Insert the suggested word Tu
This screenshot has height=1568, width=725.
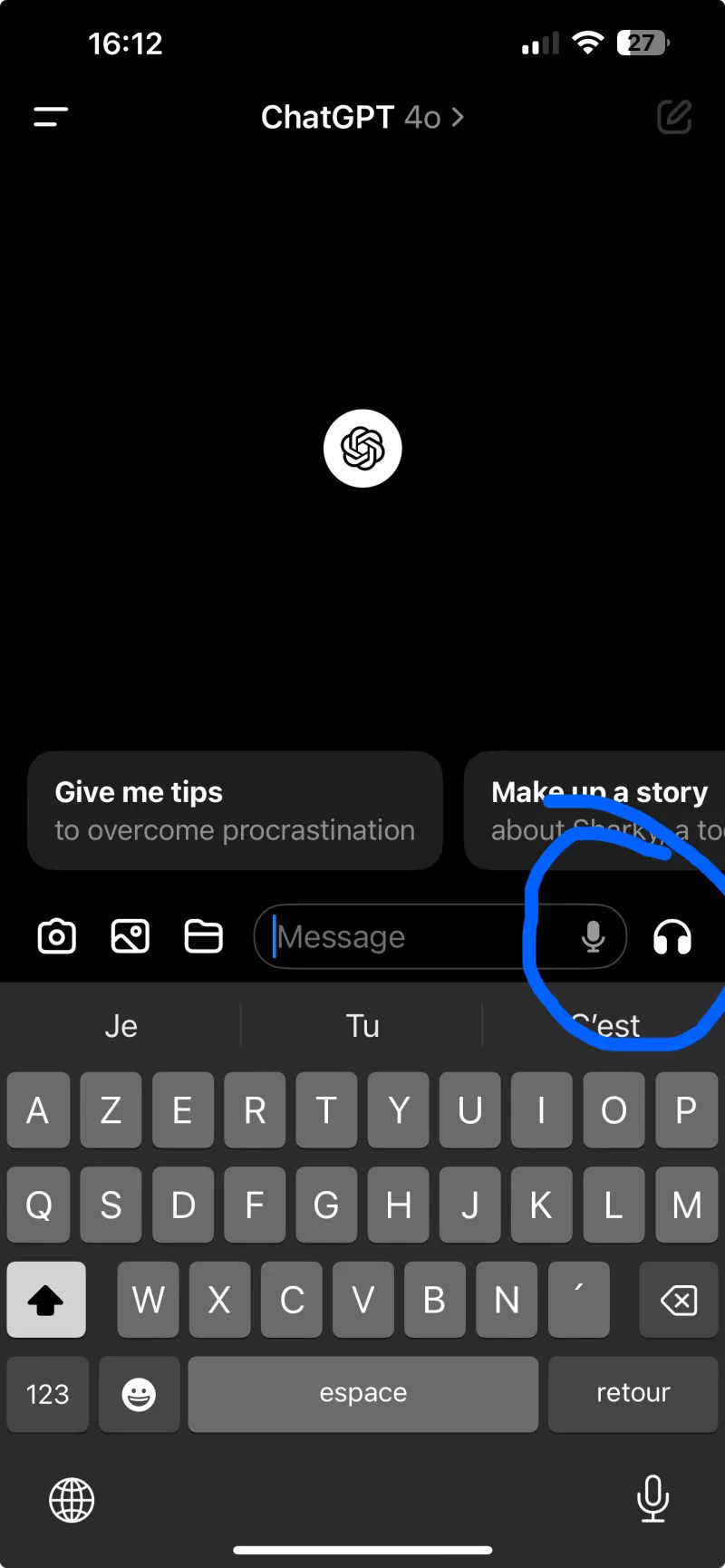362,1026
